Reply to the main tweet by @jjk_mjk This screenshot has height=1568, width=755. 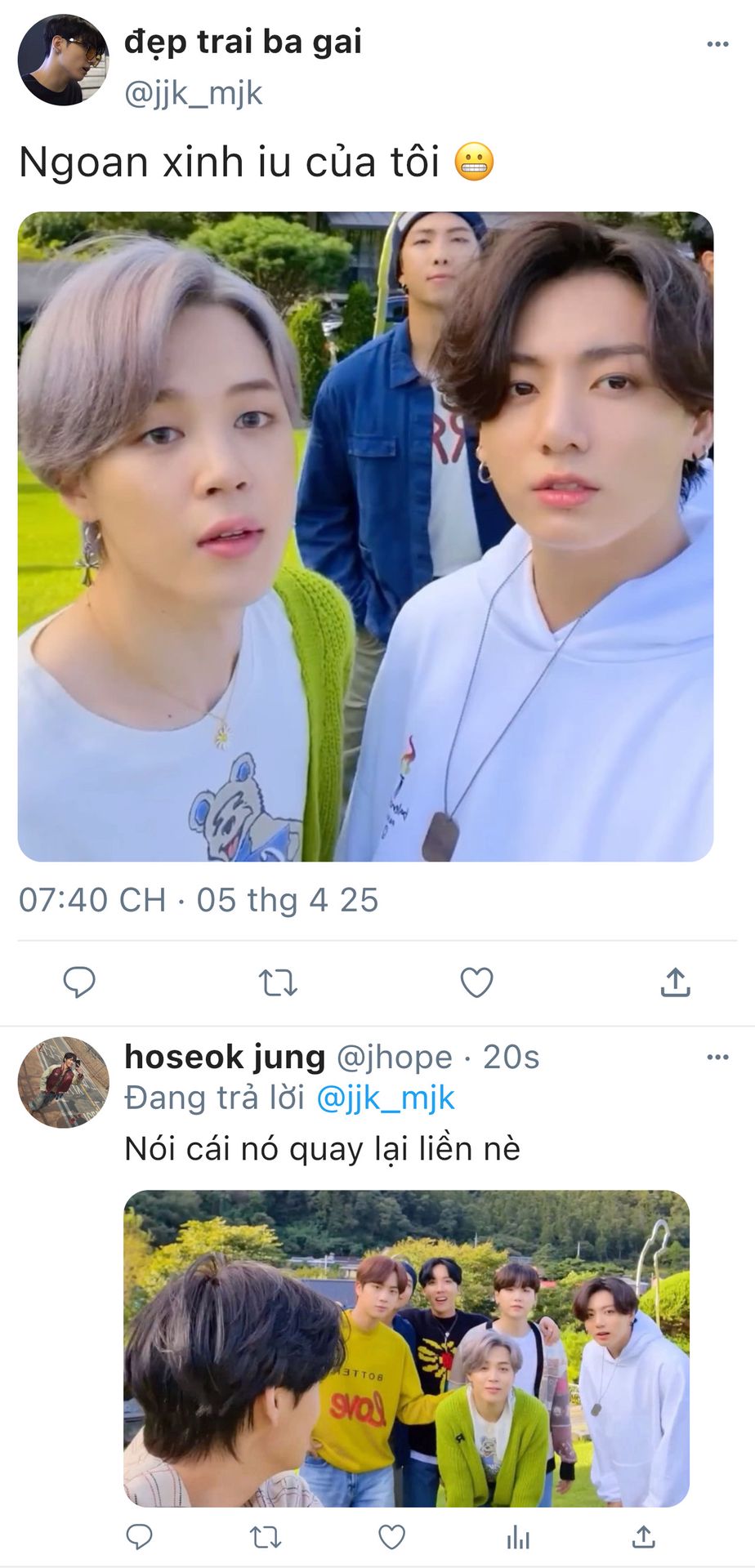coord(79,982)
